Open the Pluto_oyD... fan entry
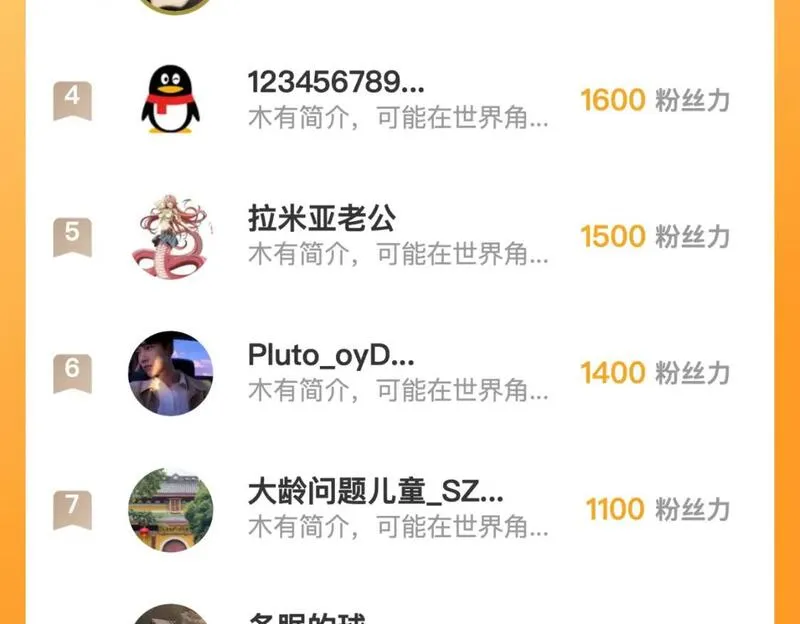The width and height of the screenshot is (800, 624). [398, 373]
